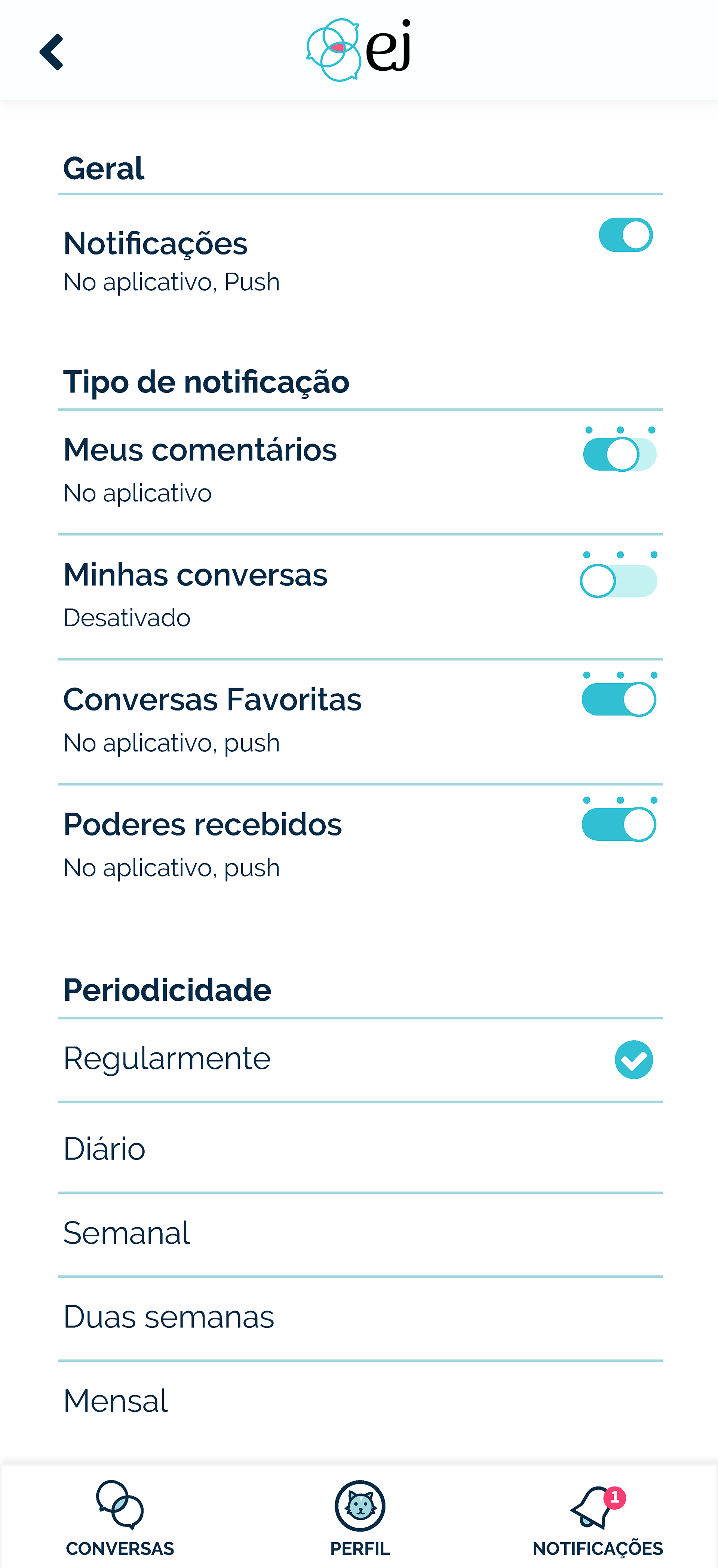Disable Conversas Favoritas notifications
The height and width of the screenshot is (1568, 718).
point(619,699)
